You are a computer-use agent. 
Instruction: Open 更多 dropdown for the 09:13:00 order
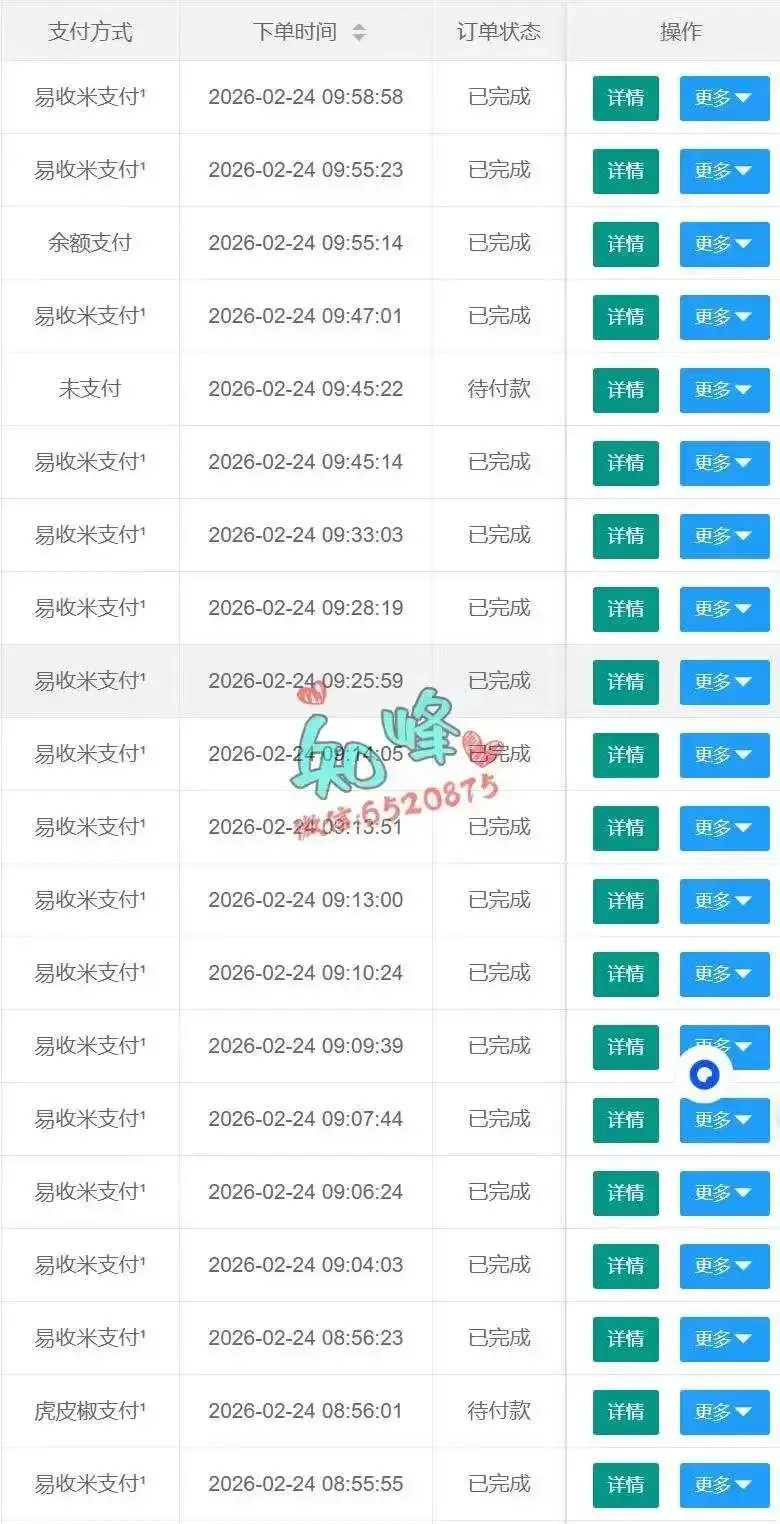pos(724,901)
